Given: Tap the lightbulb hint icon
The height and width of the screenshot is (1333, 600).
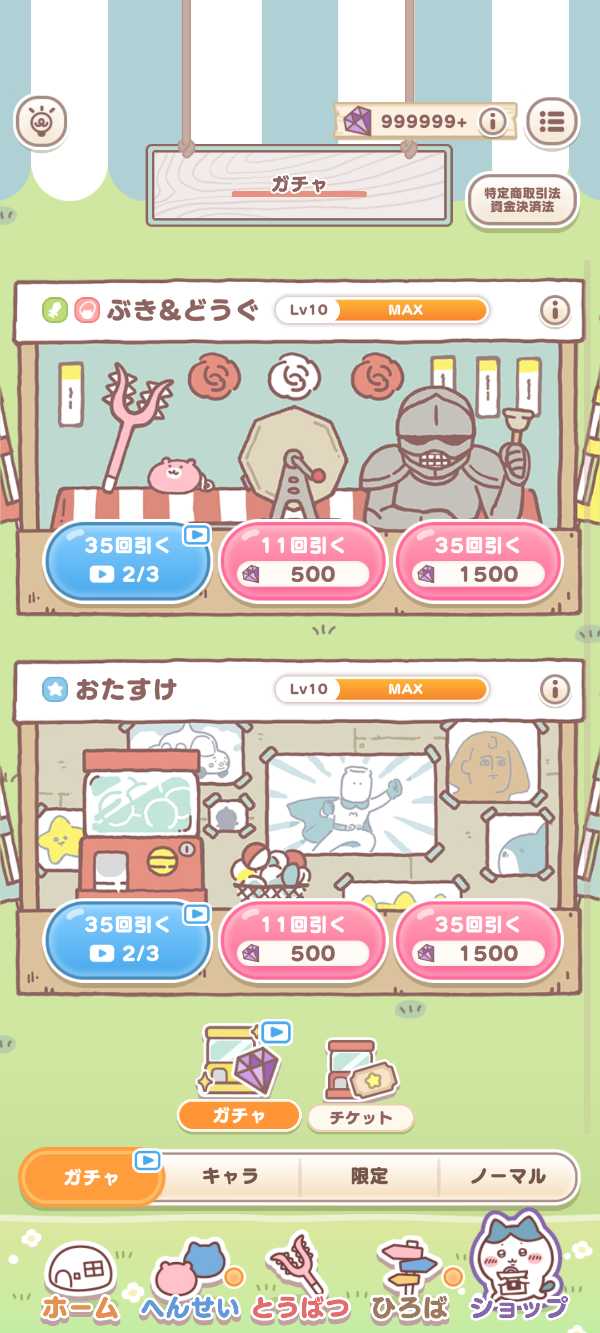Looking at the screenshot, I should pos(40,122).
